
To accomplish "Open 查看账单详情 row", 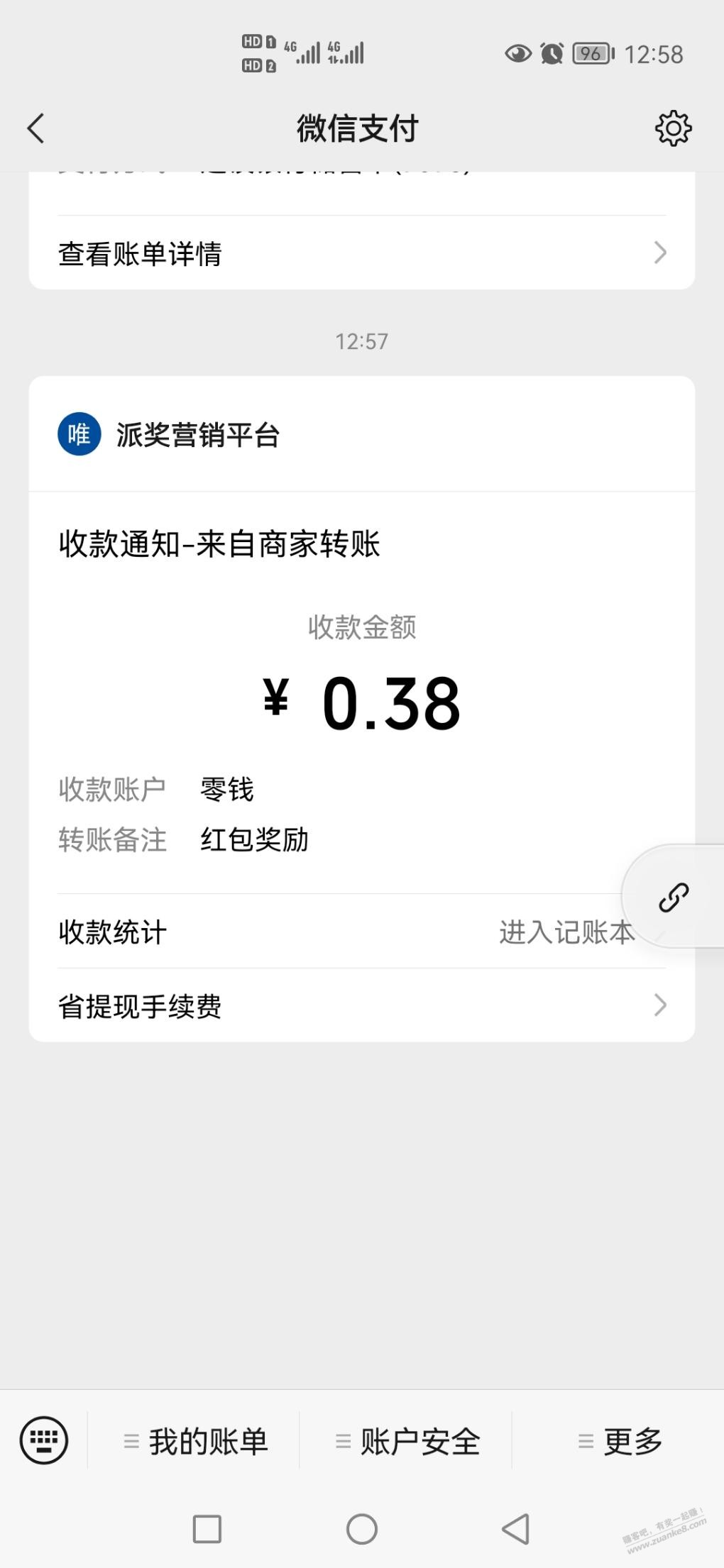I will pyautogui.click(x=361, y=253).
